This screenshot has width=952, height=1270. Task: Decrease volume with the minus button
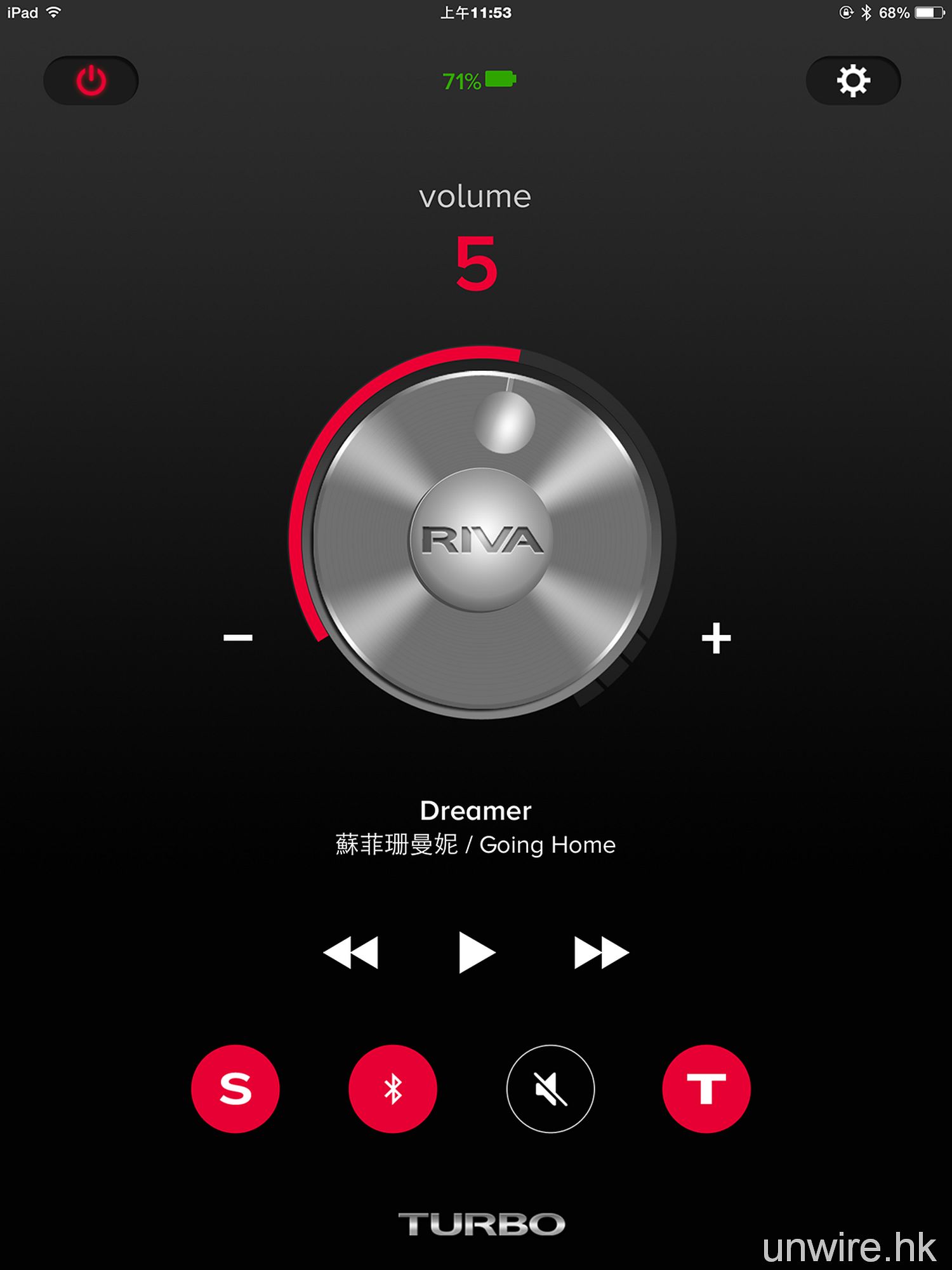(238, 637)
